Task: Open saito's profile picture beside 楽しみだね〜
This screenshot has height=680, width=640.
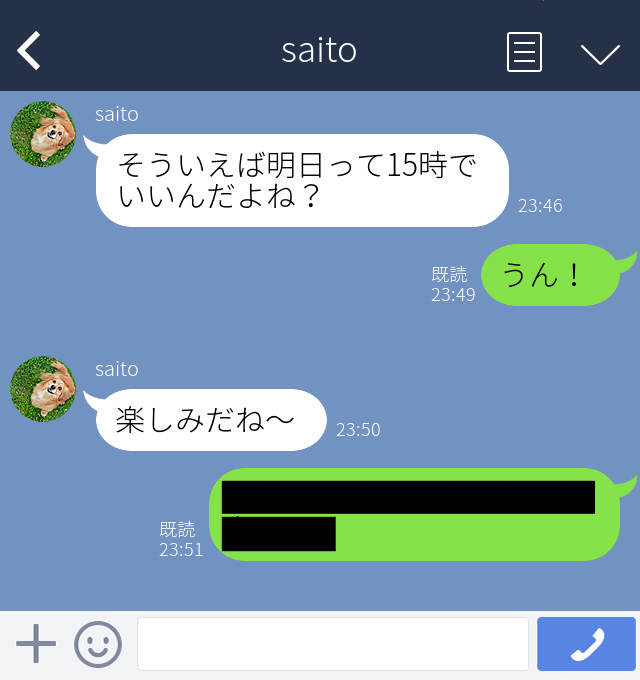Action: point(43,389)
